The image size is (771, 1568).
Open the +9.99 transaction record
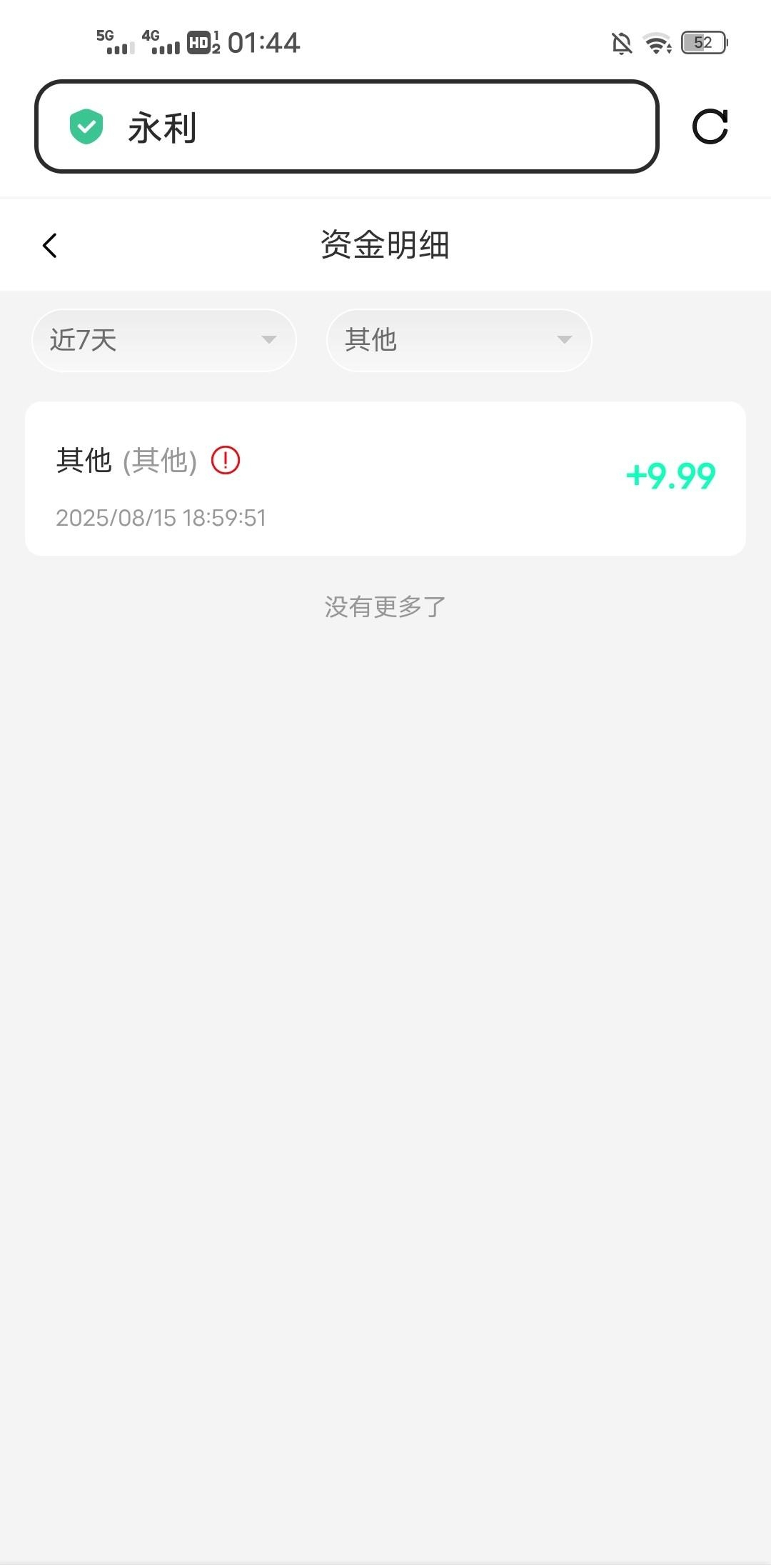pos(385,479)
